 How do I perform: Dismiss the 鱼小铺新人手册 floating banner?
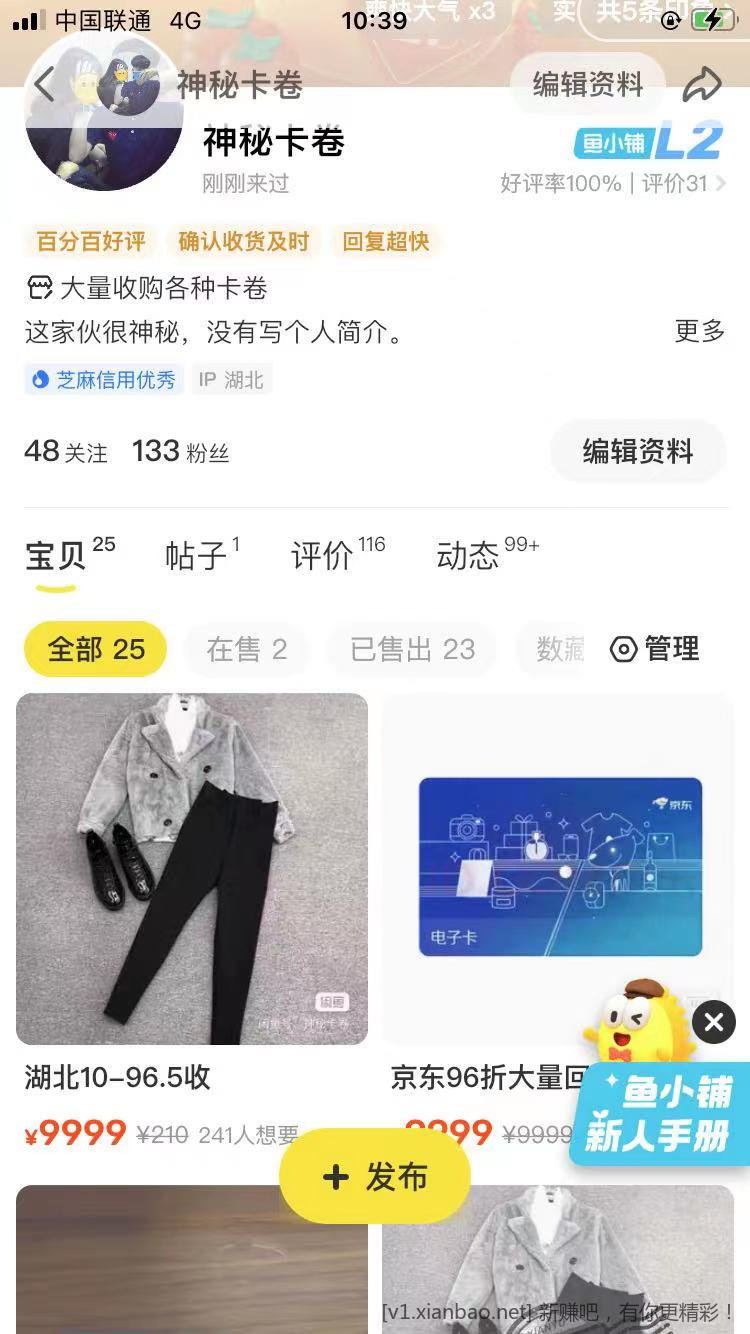click(713, 1022)
